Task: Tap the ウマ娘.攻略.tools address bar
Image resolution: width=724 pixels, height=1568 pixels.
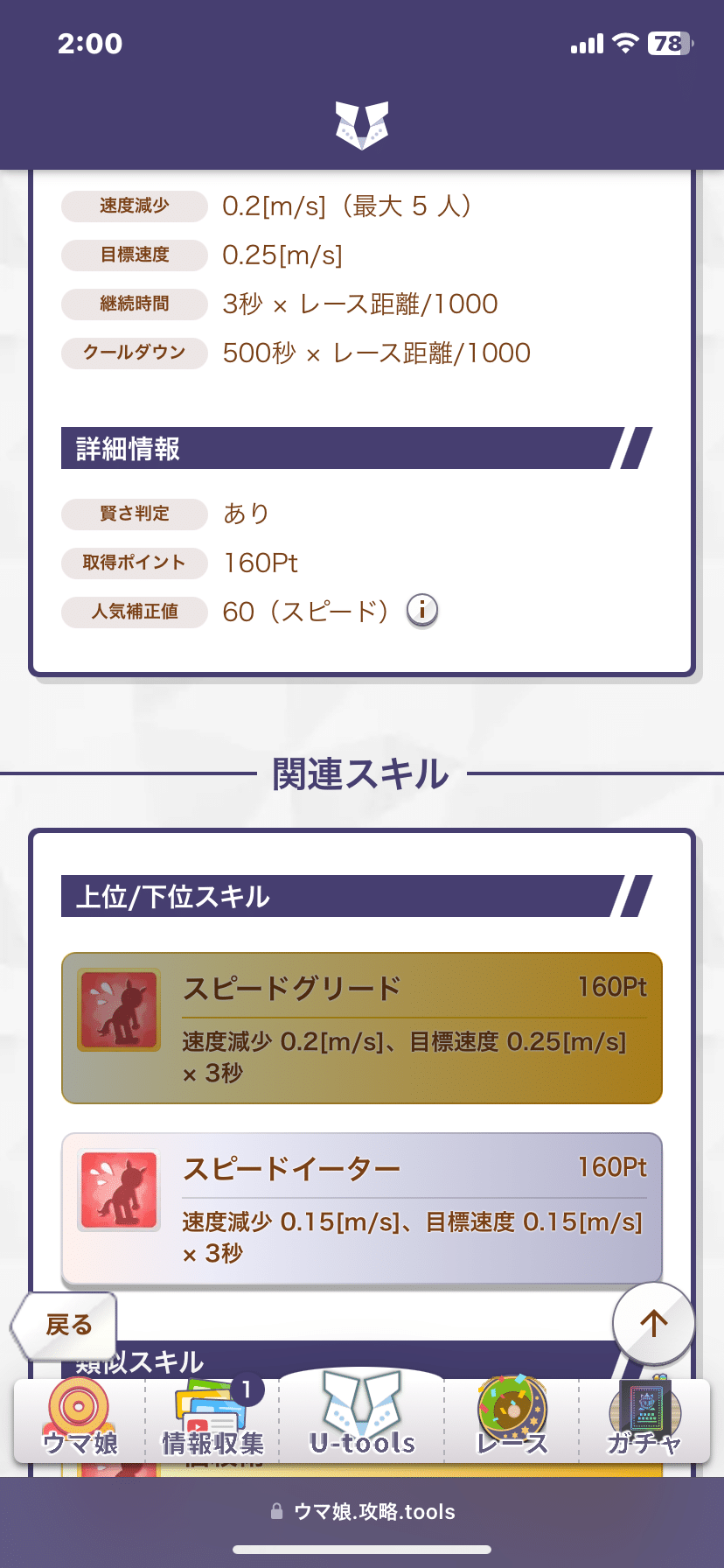Action: pos(362,1511)
